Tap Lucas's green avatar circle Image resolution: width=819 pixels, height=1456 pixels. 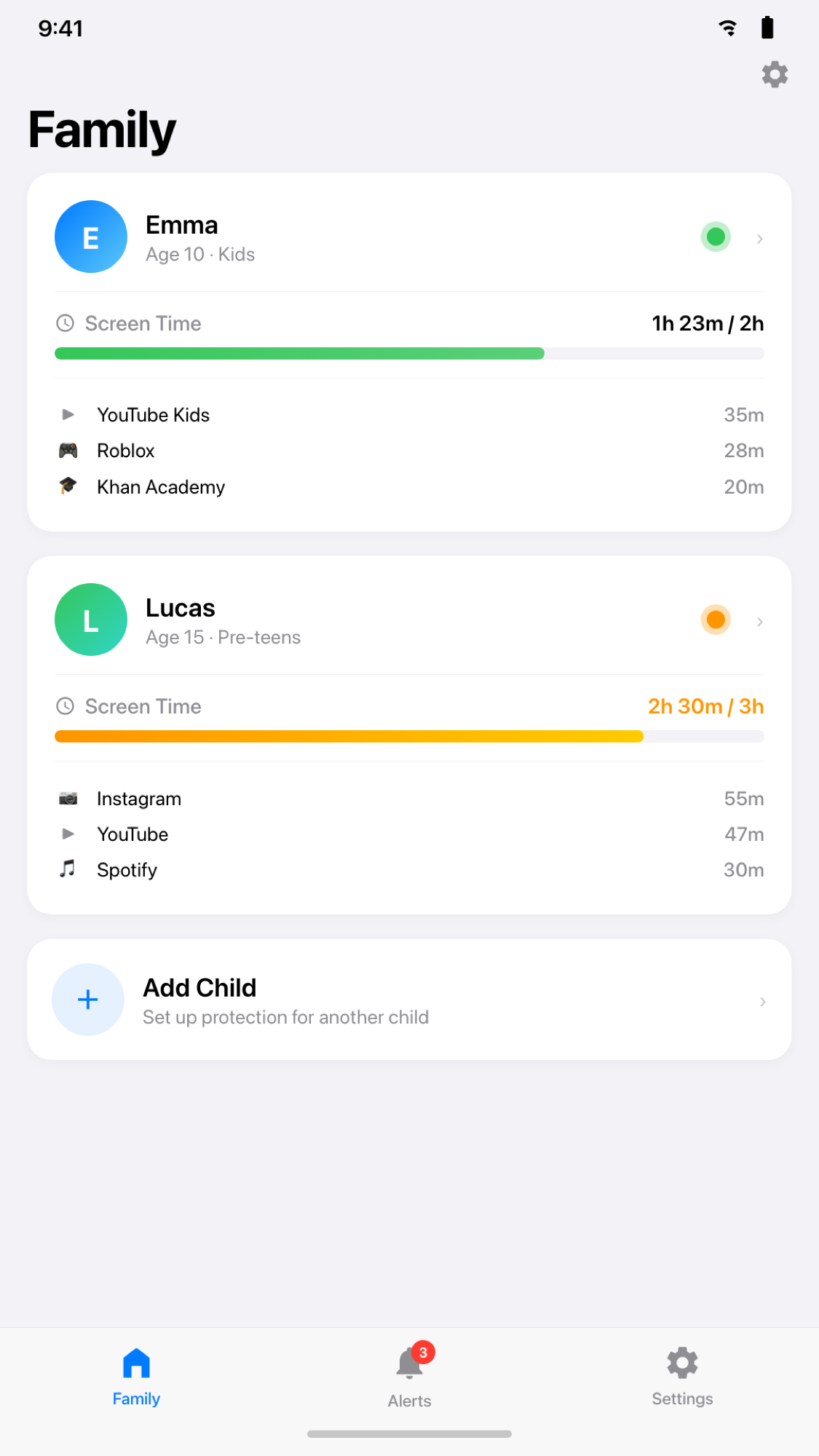click(90, 620)
